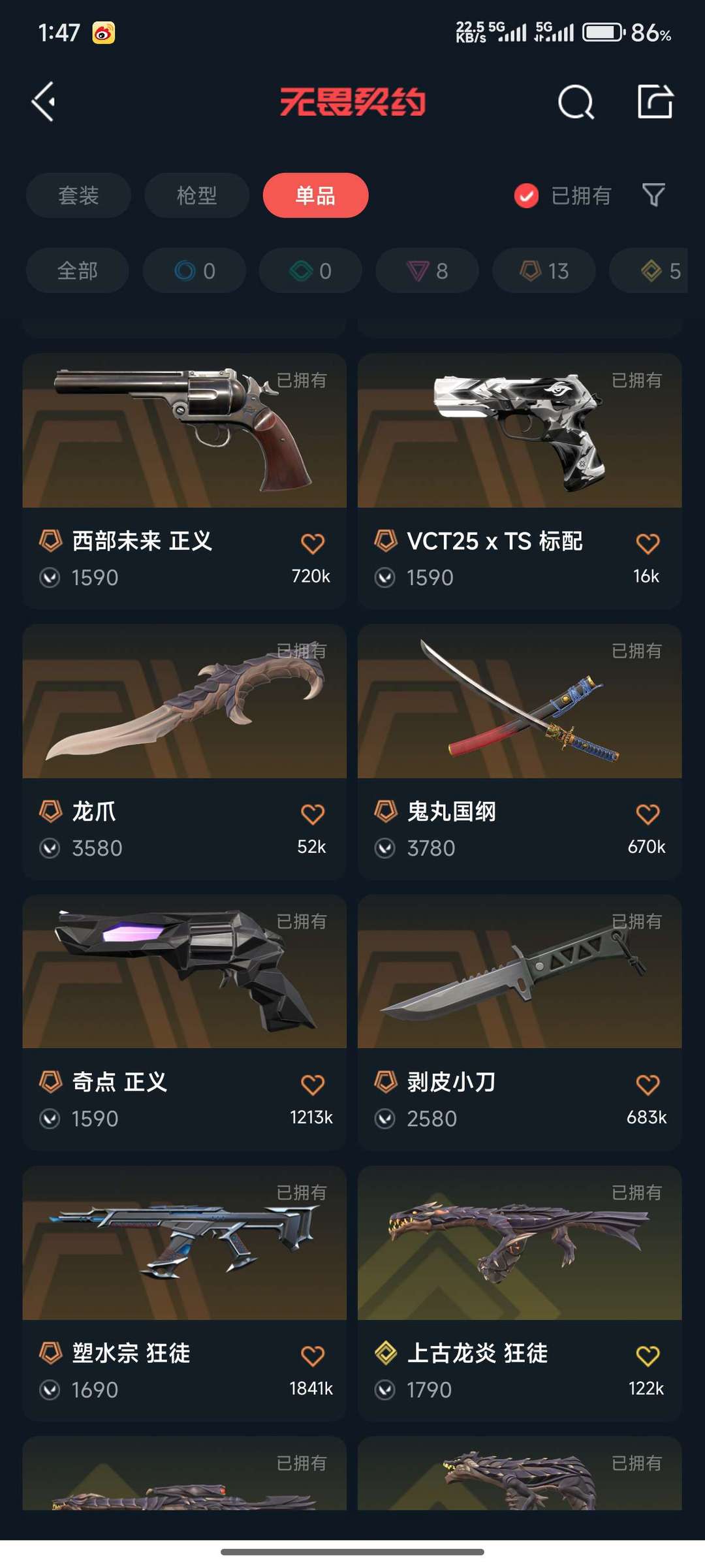Viewport: 705px width, 1568px height.
Task: Filter by the blue tier showing 0
Action: coord(194,270)
